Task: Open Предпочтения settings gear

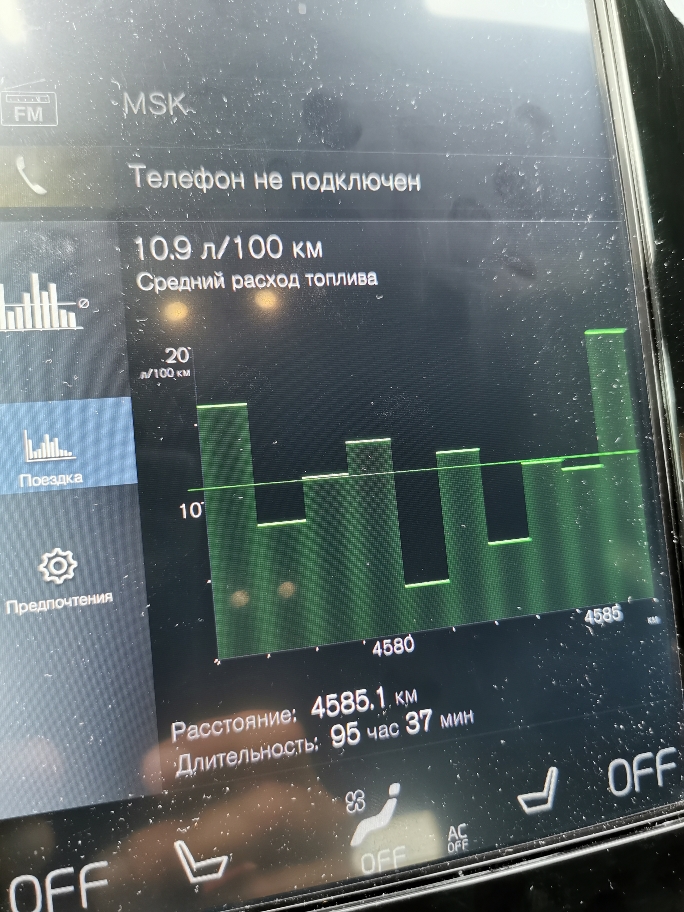Action: [x=58, y=578]
